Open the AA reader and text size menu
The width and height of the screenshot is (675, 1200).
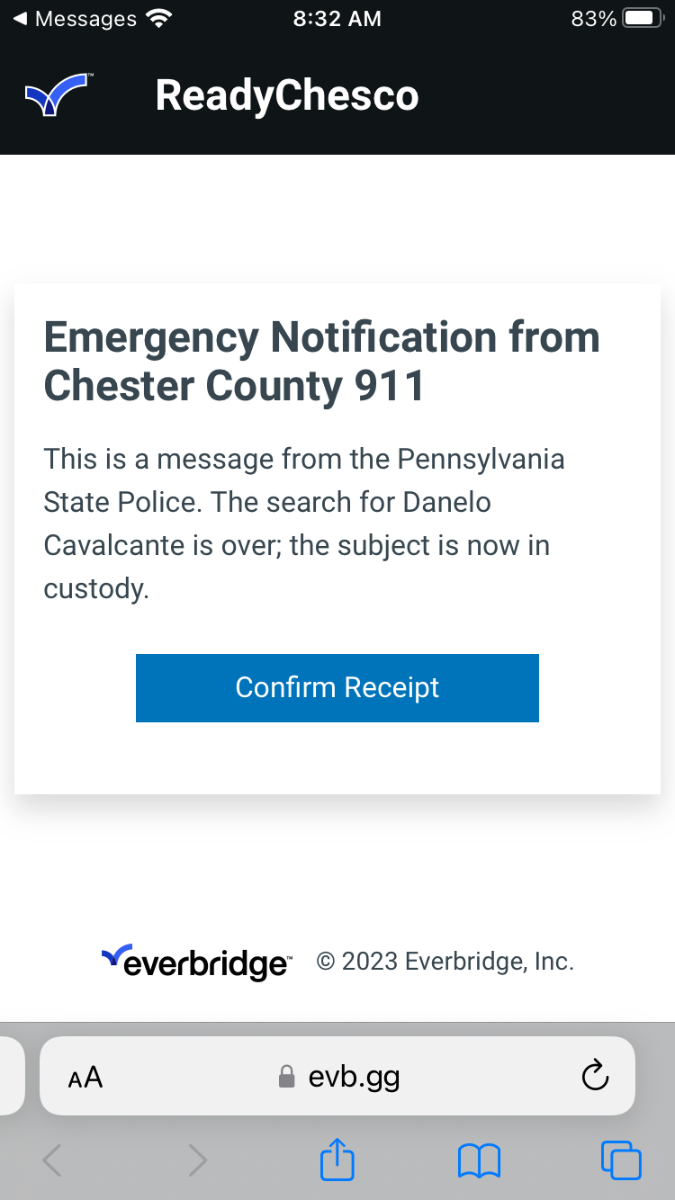pyautogui.click(x=86, y=1077)
